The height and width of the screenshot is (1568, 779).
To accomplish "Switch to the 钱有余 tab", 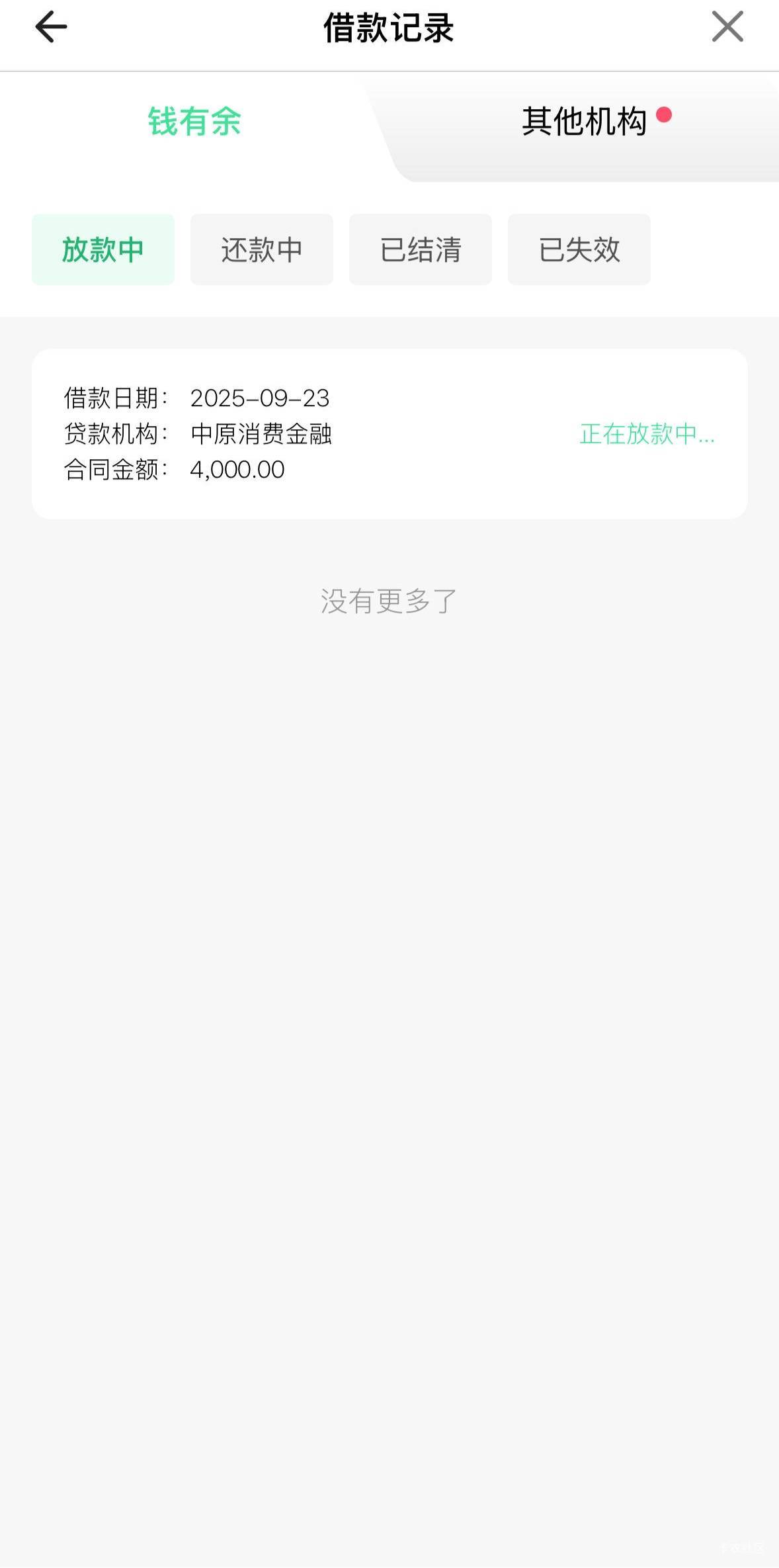I will 194,122.
